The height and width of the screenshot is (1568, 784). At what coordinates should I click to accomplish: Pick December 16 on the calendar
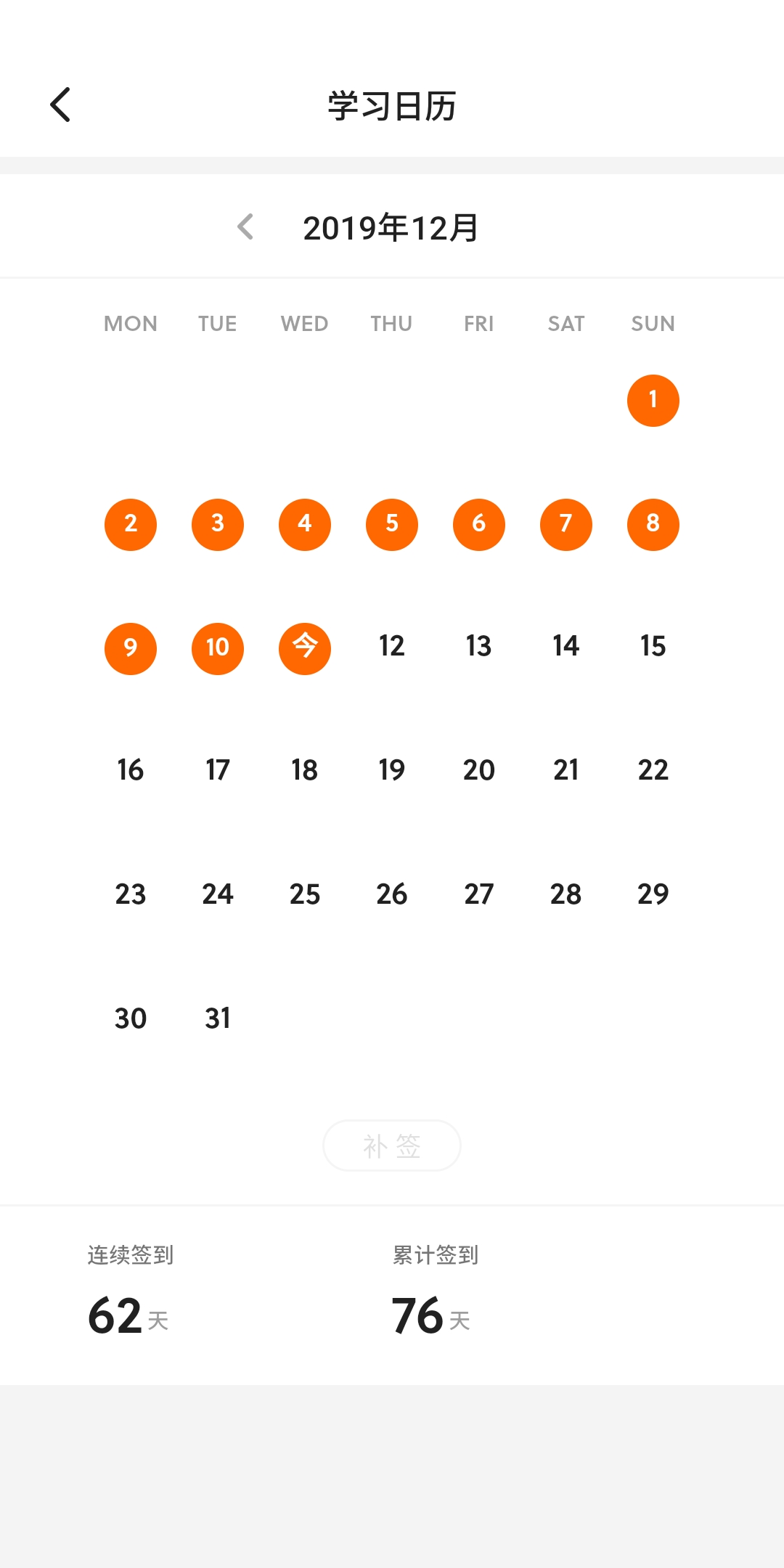(131, 770)
